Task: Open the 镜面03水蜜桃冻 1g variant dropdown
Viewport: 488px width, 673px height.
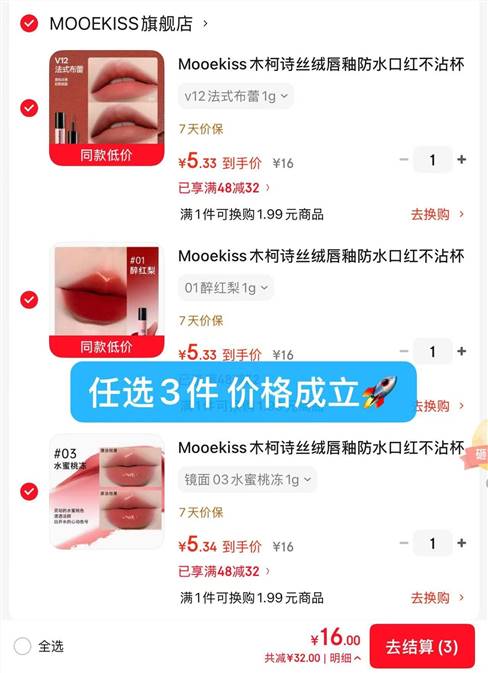Action: point(248,479)
